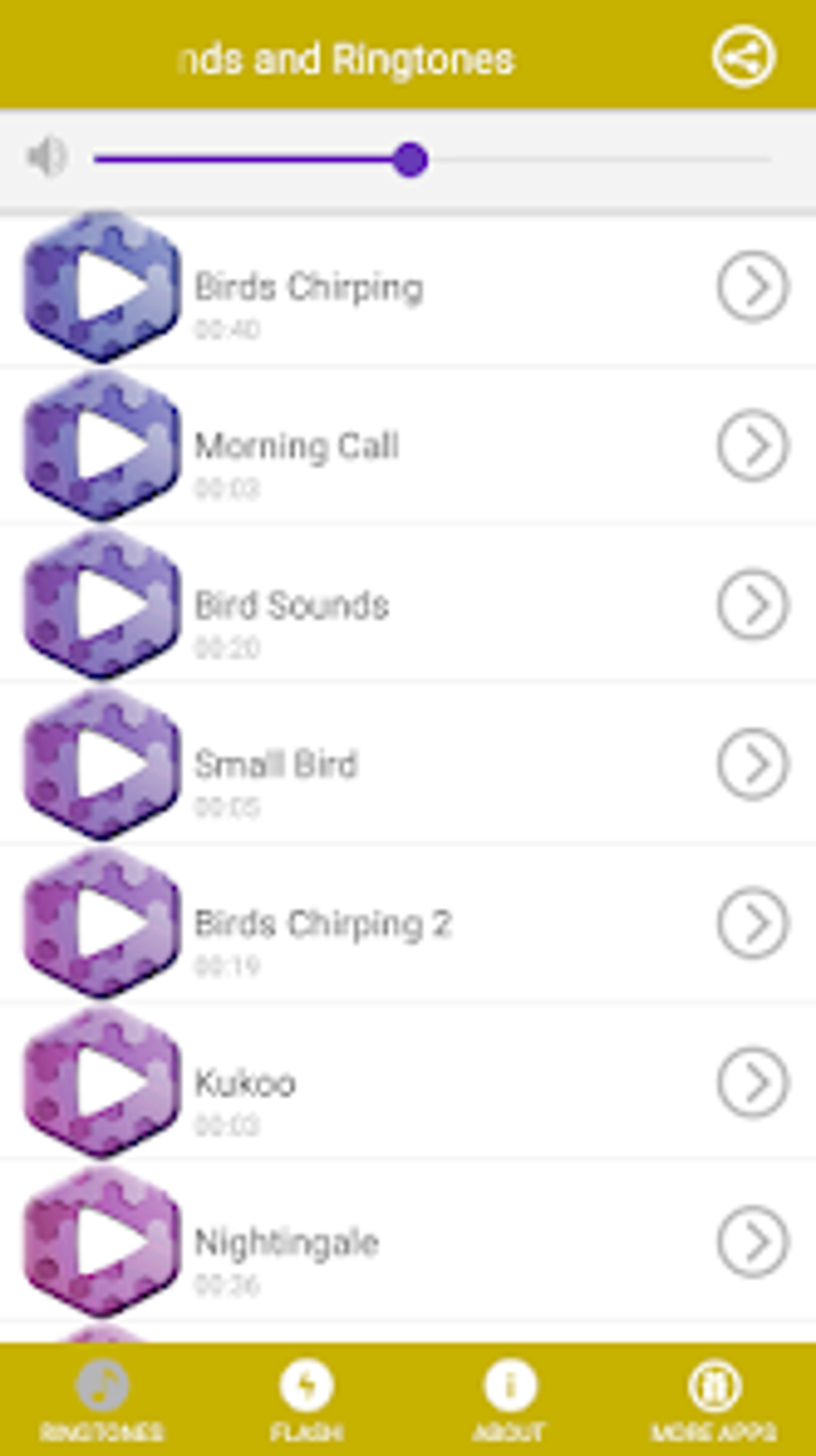Screen dimensions: 816x1456
Task: Open the About tab
Action: pos(510,1400)
